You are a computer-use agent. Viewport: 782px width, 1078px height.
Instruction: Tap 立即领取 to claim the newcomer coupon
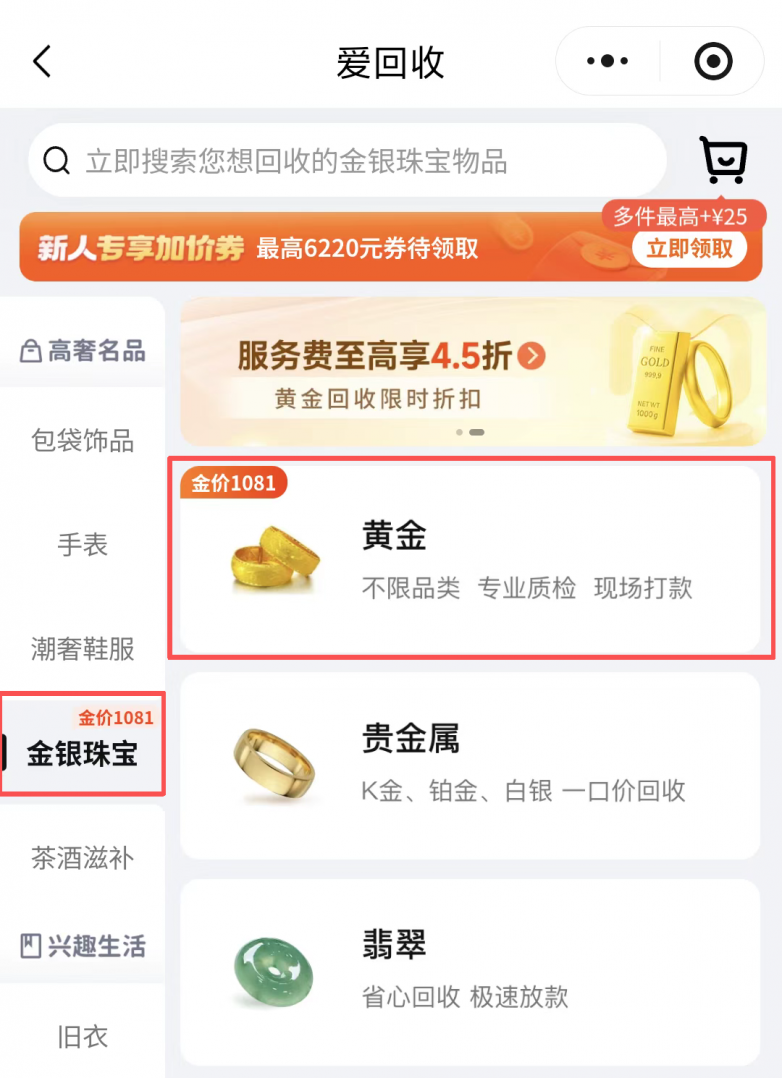tap(689, 248)
